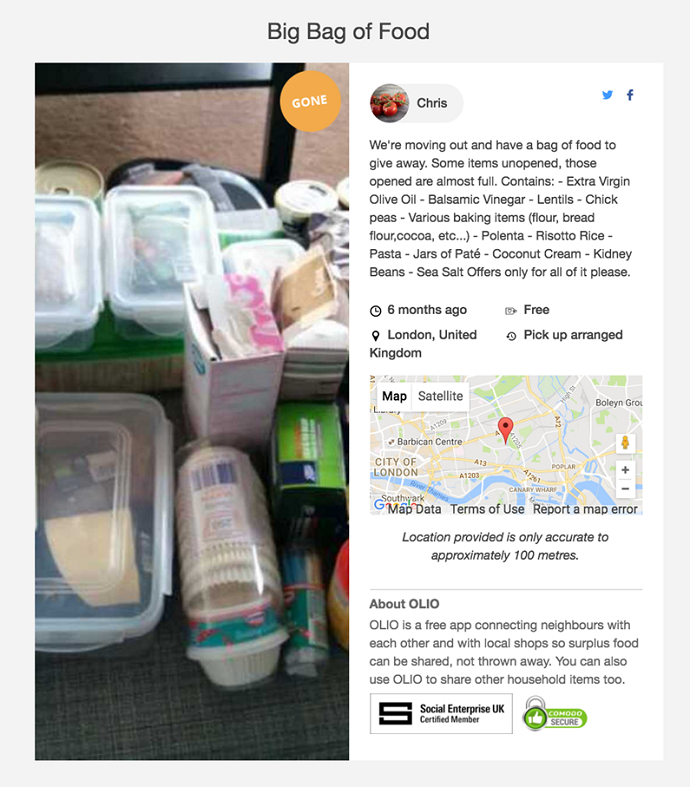Open Chris's profile chip
Image resolution: width=690 pixels, height=787 pixels.
tap(416, 103)
